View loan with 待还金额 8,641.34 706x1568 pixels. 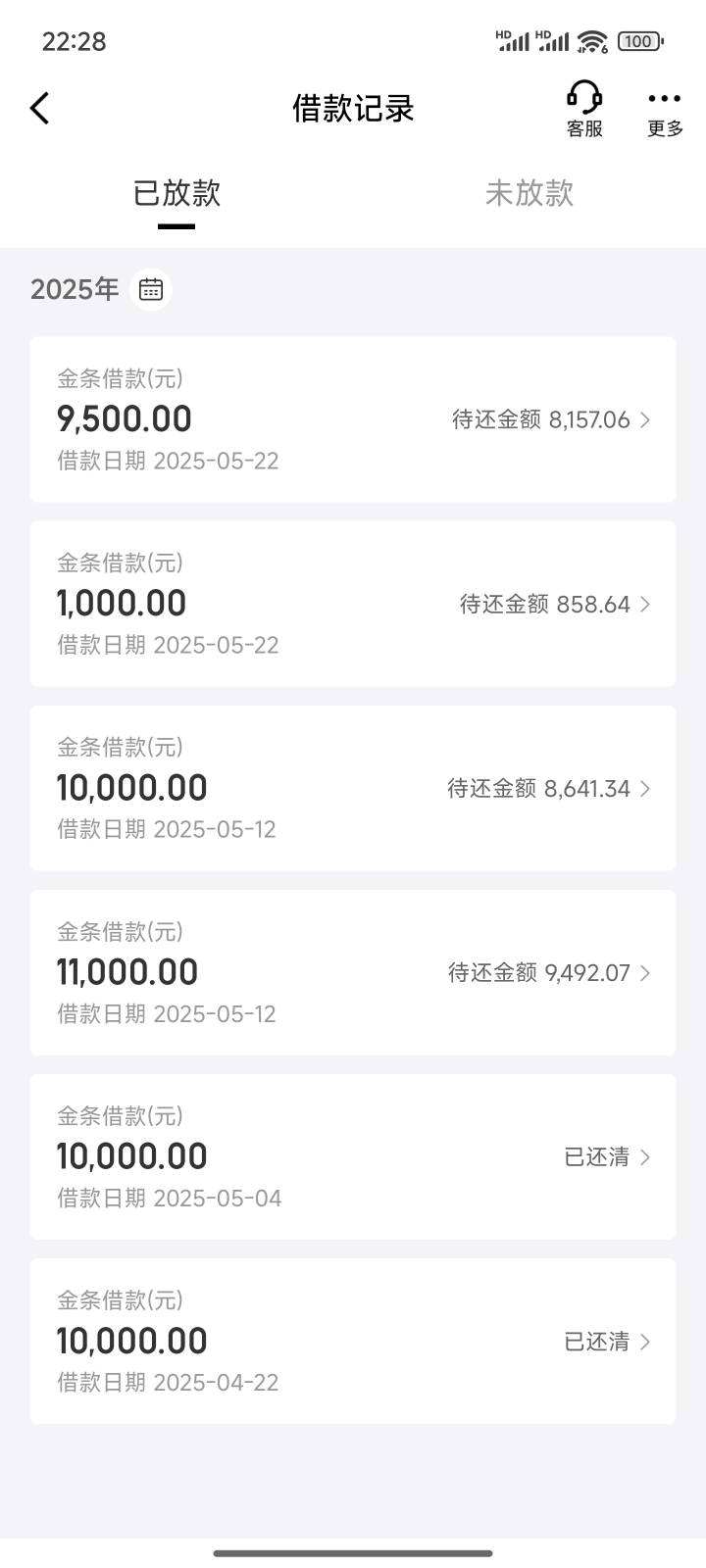pos(353,788)
